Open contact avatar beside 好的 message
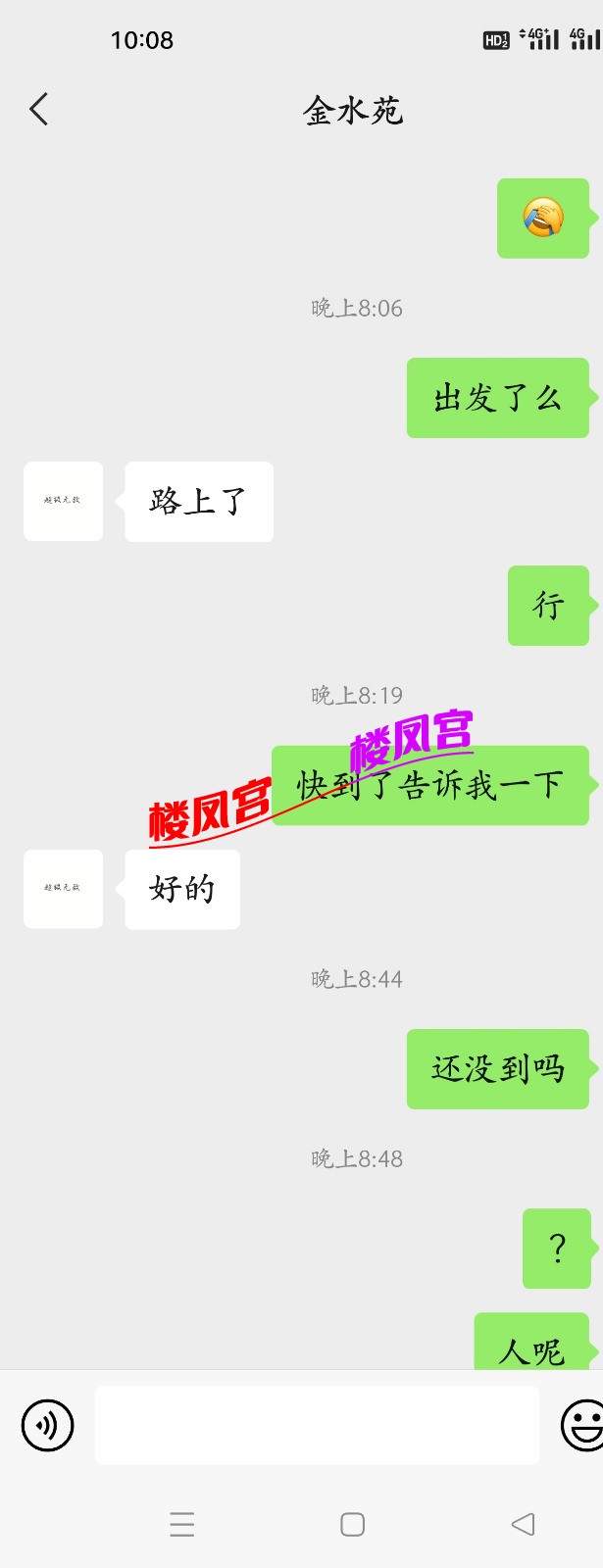Viewport: 603px width, 1568px height. (63, 888)
